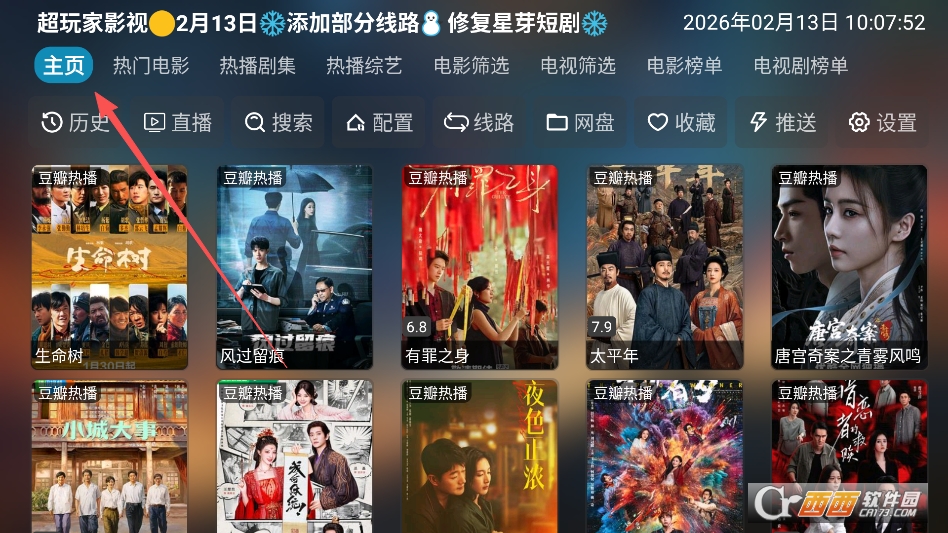The width and height of the screenshot is (948, 533).
Task: Select the 热播剧集 tab
Action: (258, 66)
